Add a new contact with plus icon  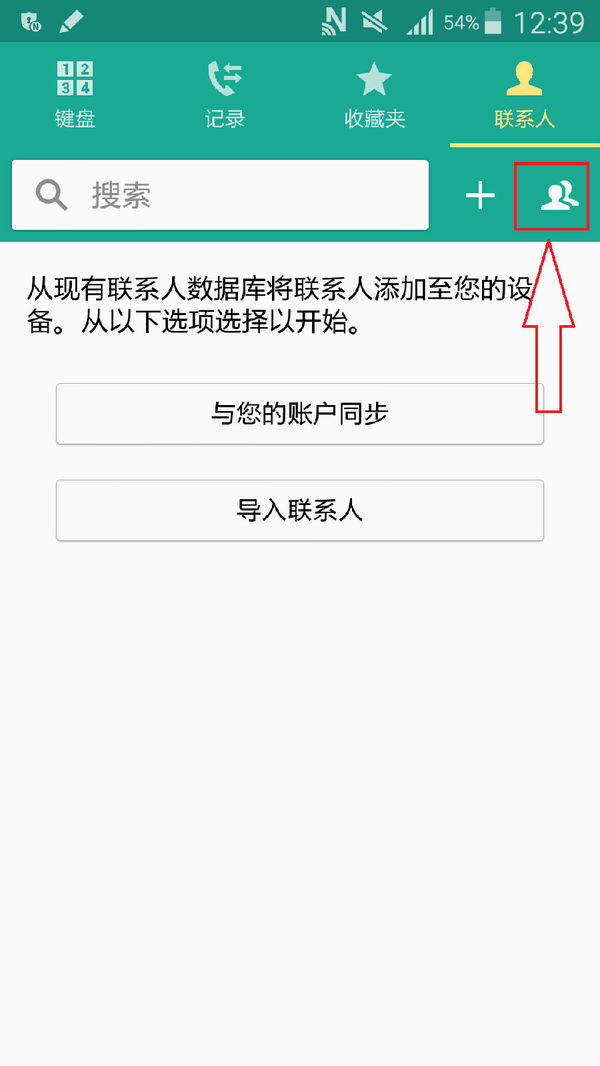tap(480, 196)
